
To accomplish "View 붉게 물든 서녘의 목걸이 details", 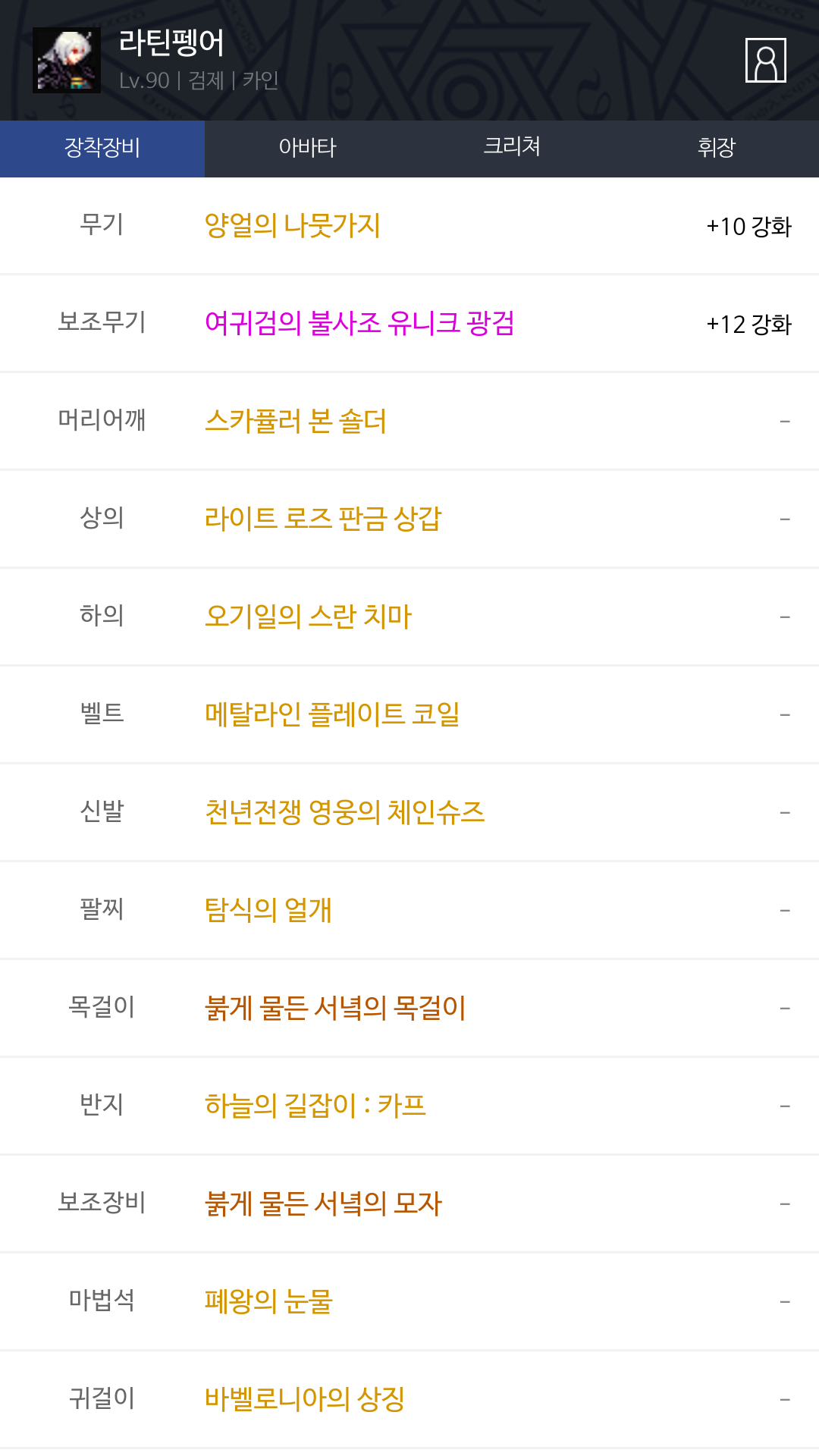I will pyautogui.click(x=335, y=1009).
